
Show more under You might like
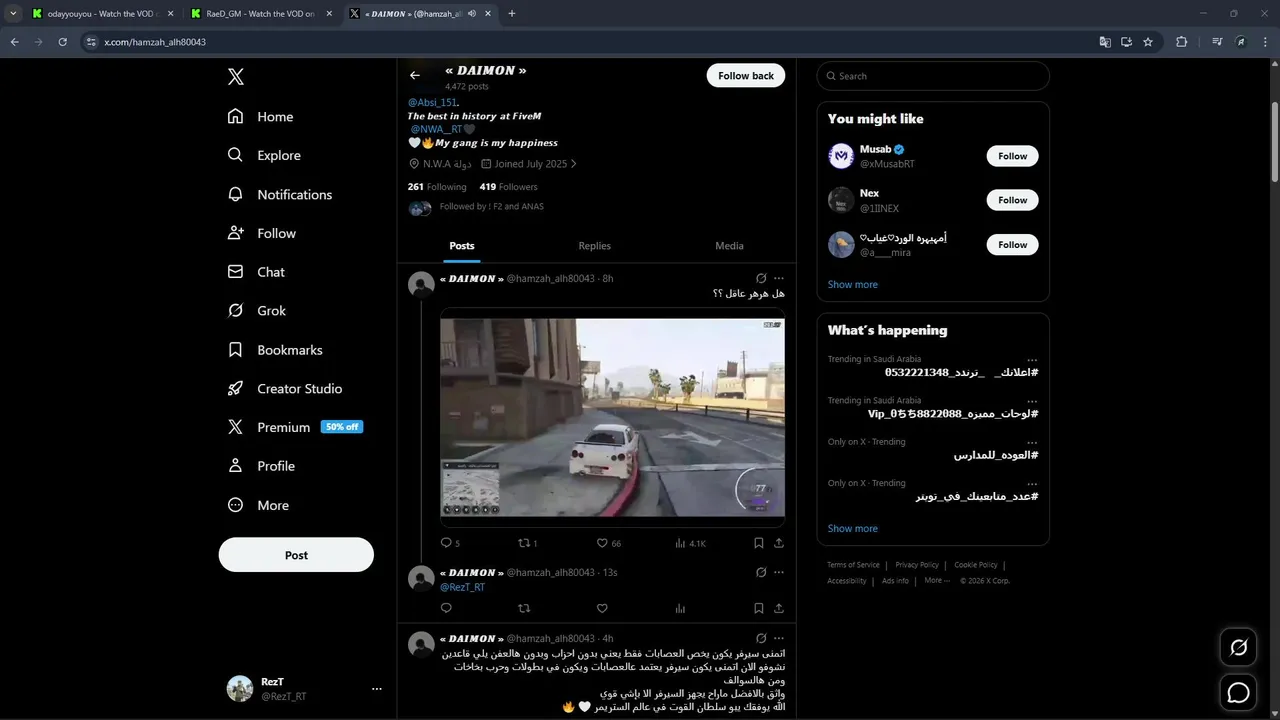point(852,285)
